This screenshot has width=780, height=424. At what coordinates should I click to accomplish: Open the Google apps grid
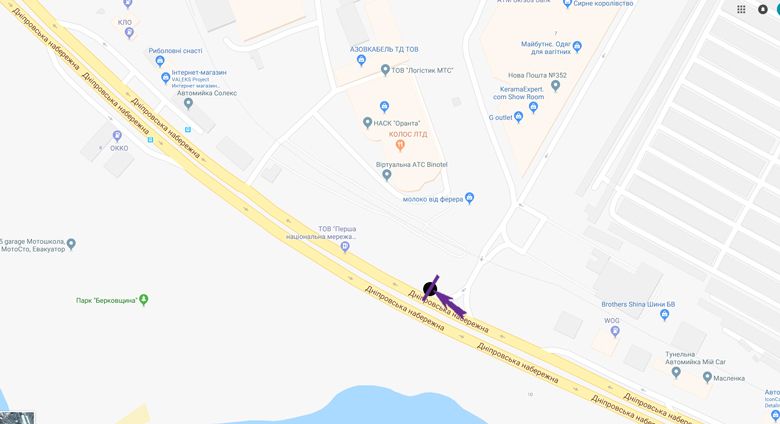(x=741, y=9)
